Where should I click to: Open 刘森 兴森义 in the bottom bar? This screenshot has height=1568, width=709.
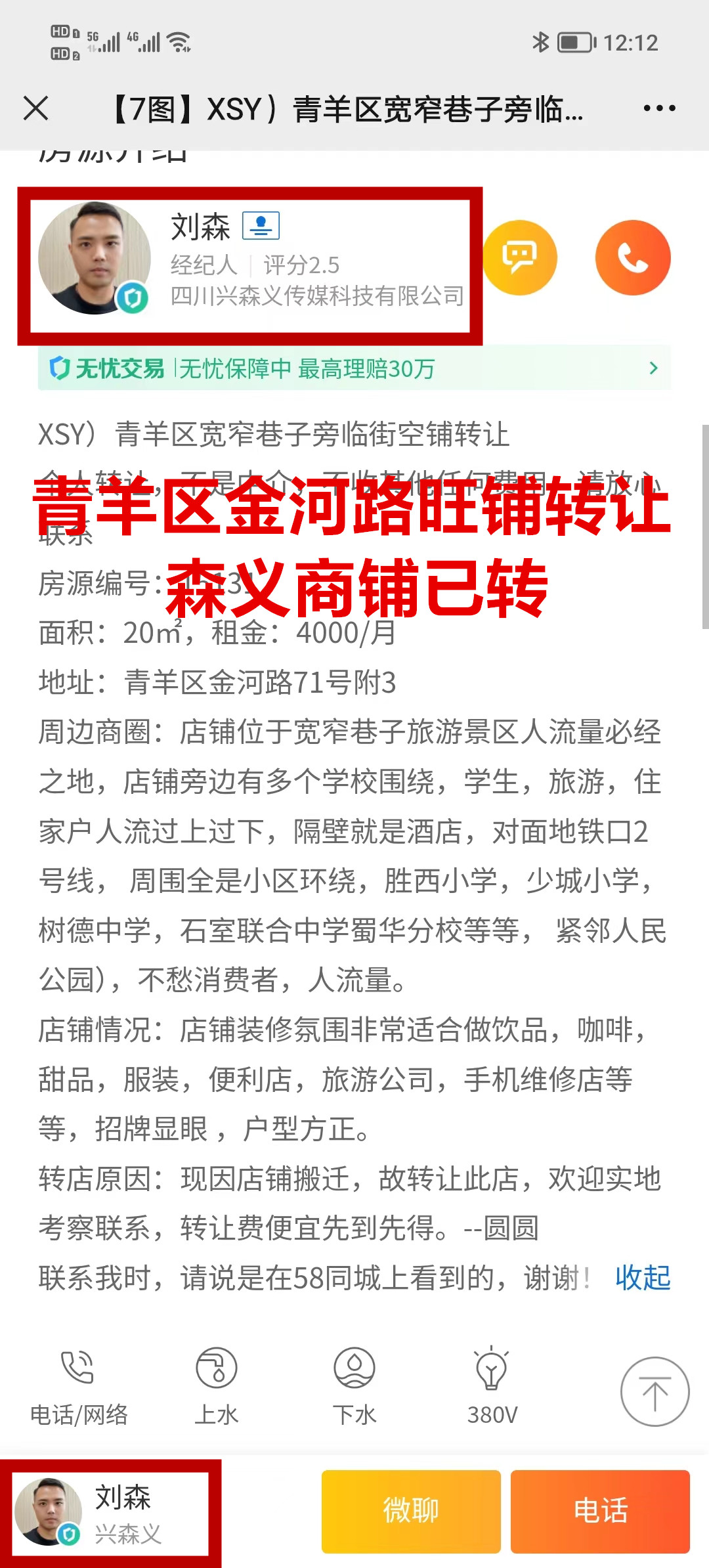(112, 1513)
